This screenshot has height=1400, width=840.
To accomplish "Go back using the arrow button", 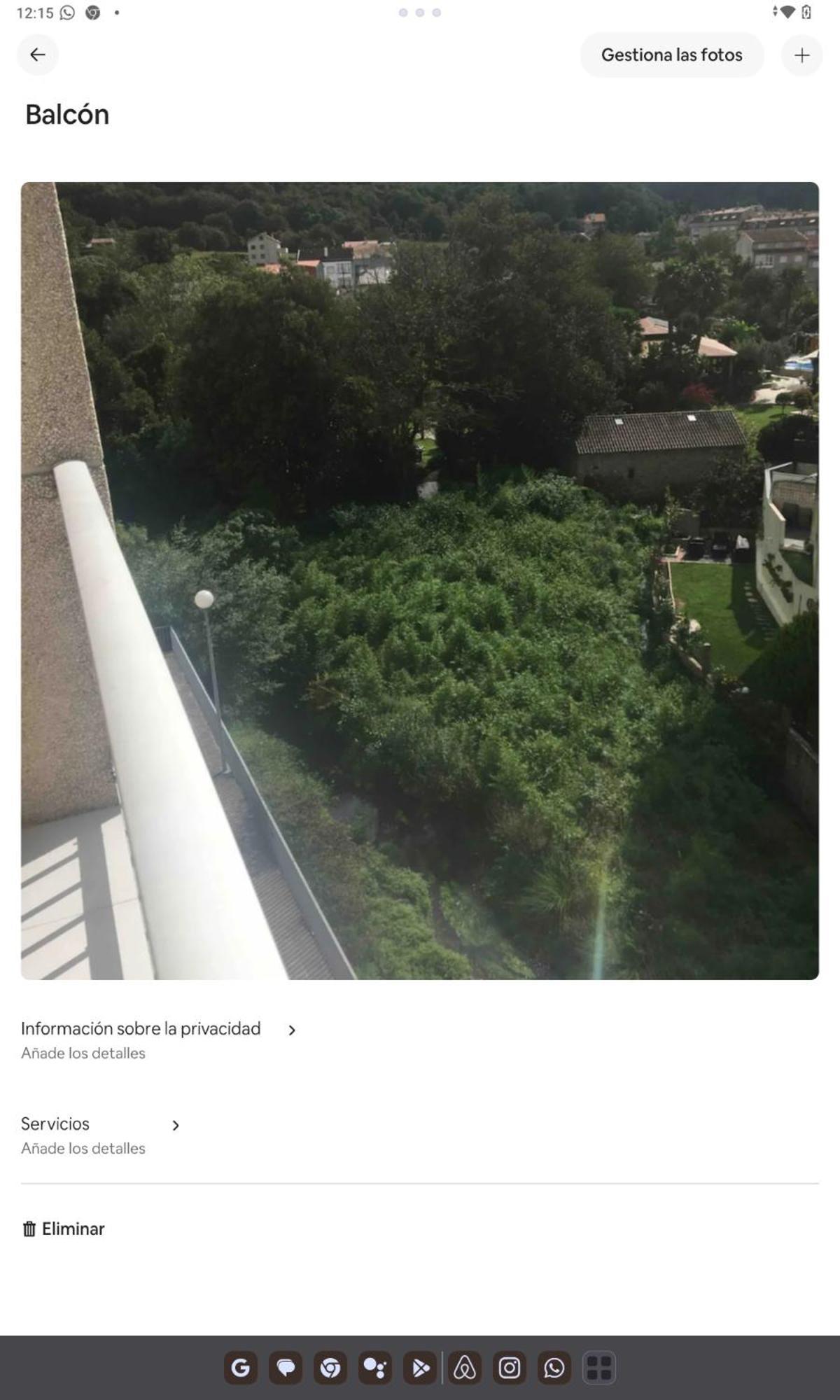I will [38, 55].
